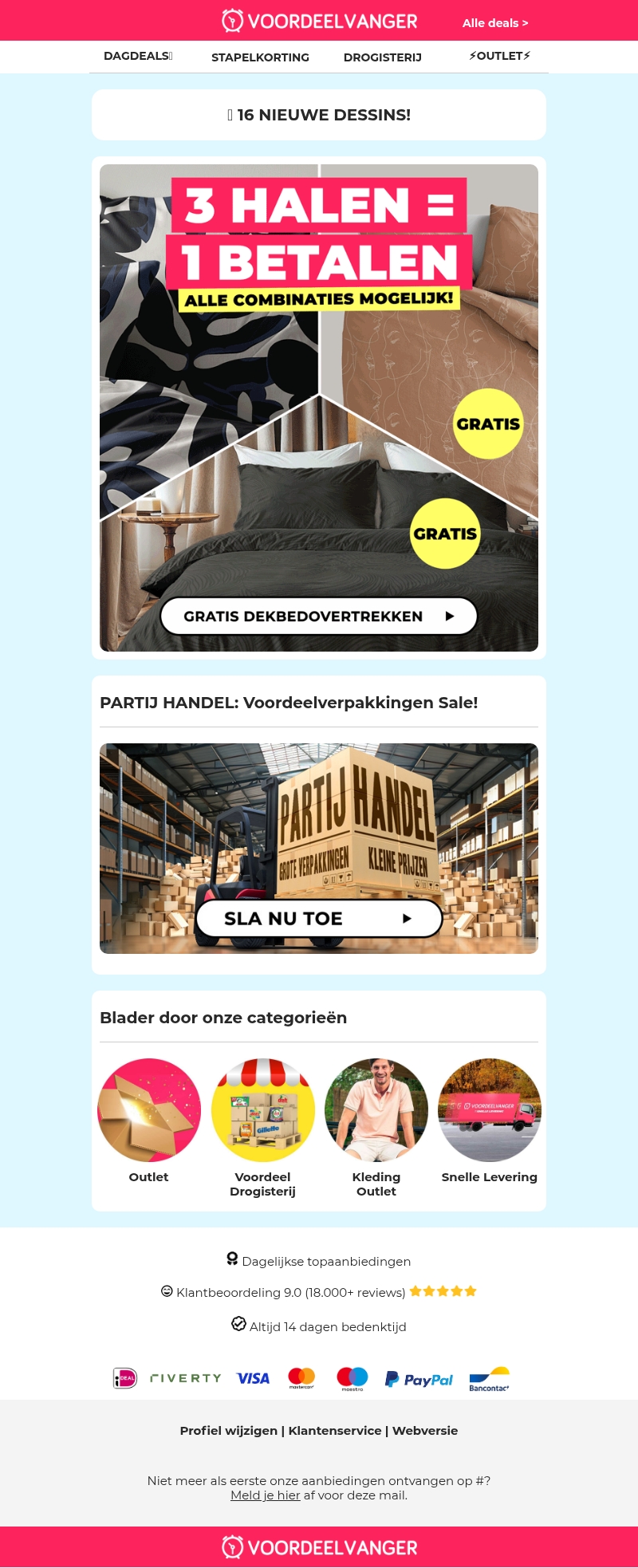Open the 'Alle deals >' link
The height and width of the screenshot is (1568, 638).
tap(494, 23)
